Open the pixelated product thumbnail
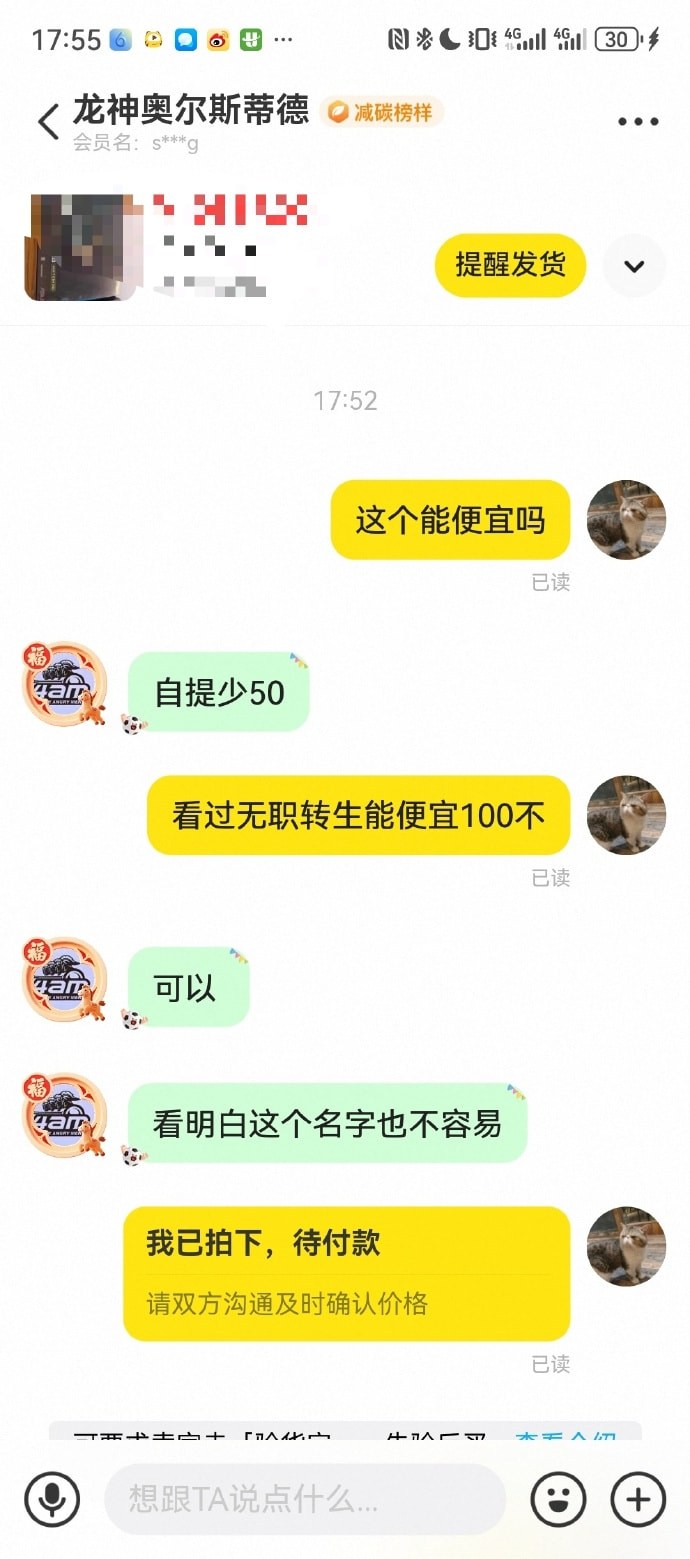The image size is (690, 1559). [x=78, y=248]
